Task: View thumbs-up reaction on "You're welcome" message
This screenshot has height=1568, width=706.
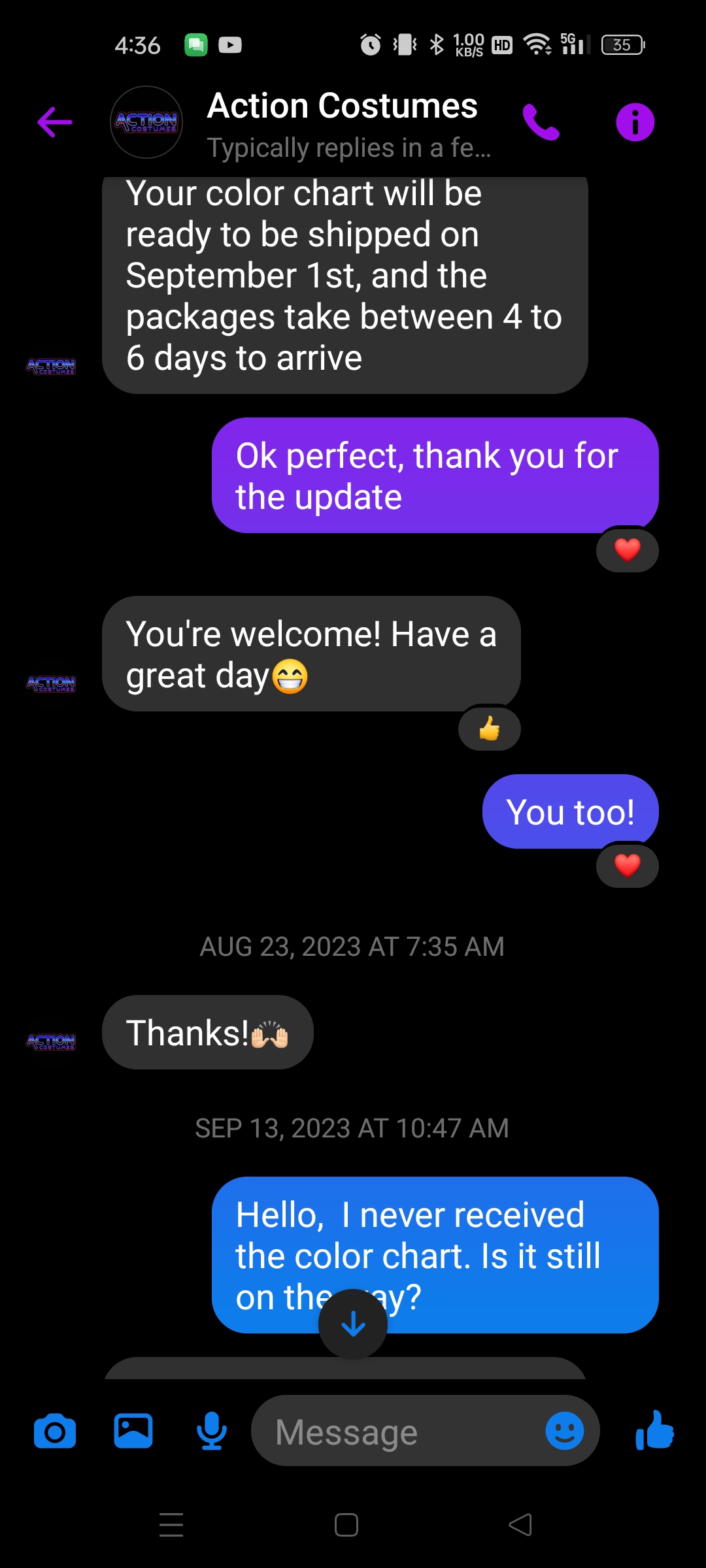Action: coord(490,728)
